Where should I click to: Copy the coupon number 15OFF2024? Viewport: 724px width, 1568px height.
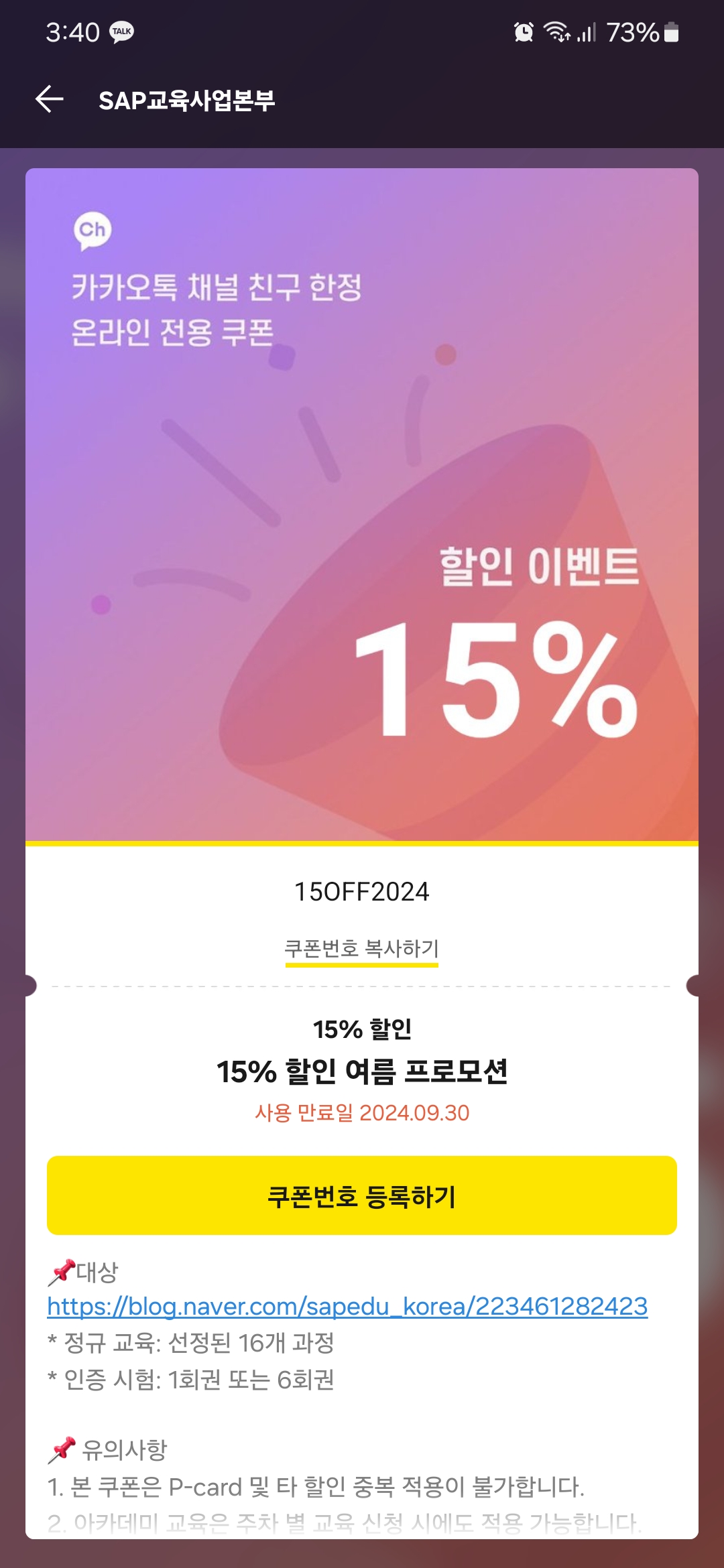tap(361, 949)
